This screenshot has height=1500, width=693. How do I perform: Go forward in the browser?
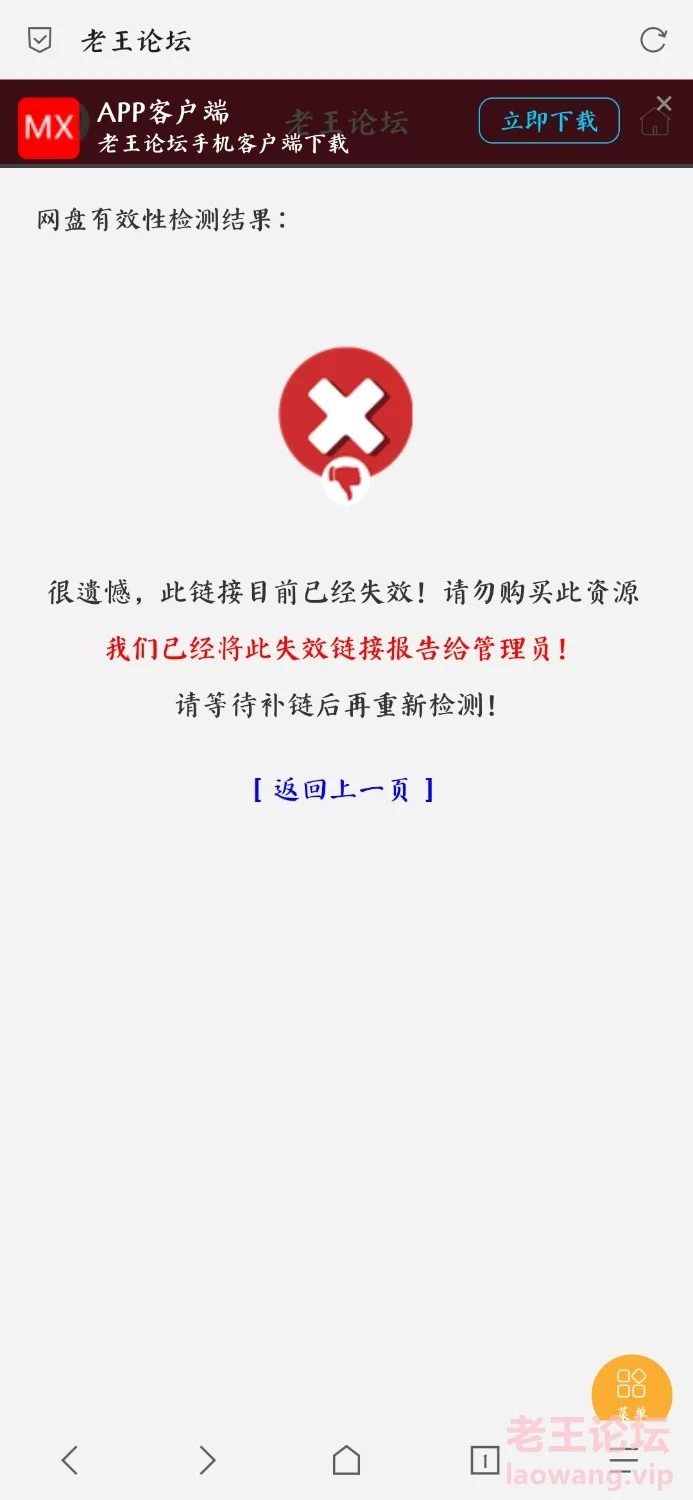point(207,1460)
